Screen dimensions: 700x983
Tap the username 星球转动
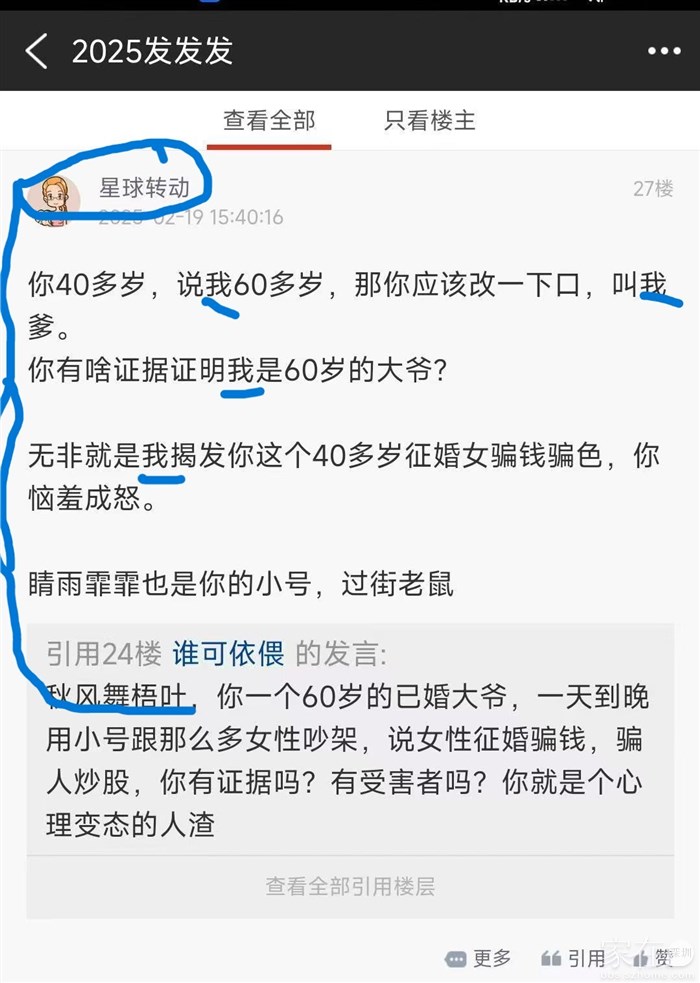(x=144, y=187)
